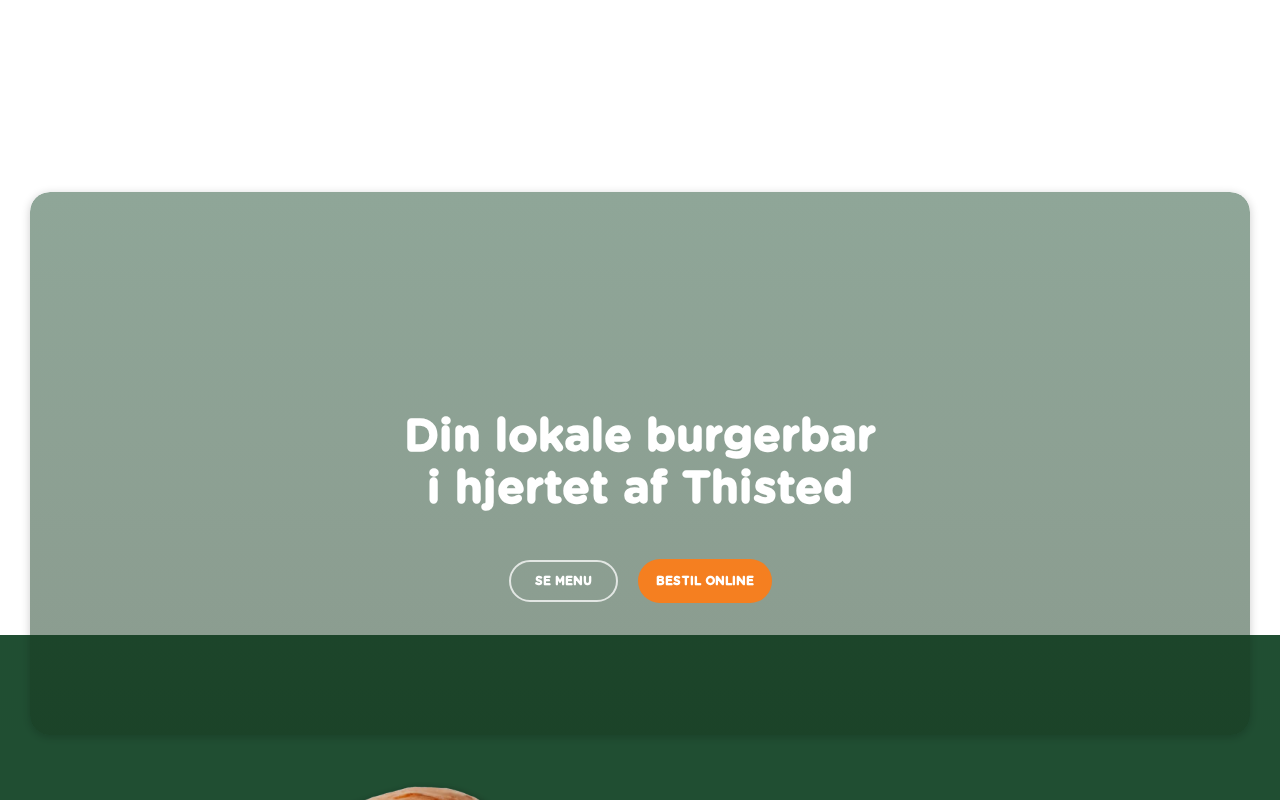Open the menu via SE MENU button
The width and height of the screenshot is (1280, 800).
563,581
